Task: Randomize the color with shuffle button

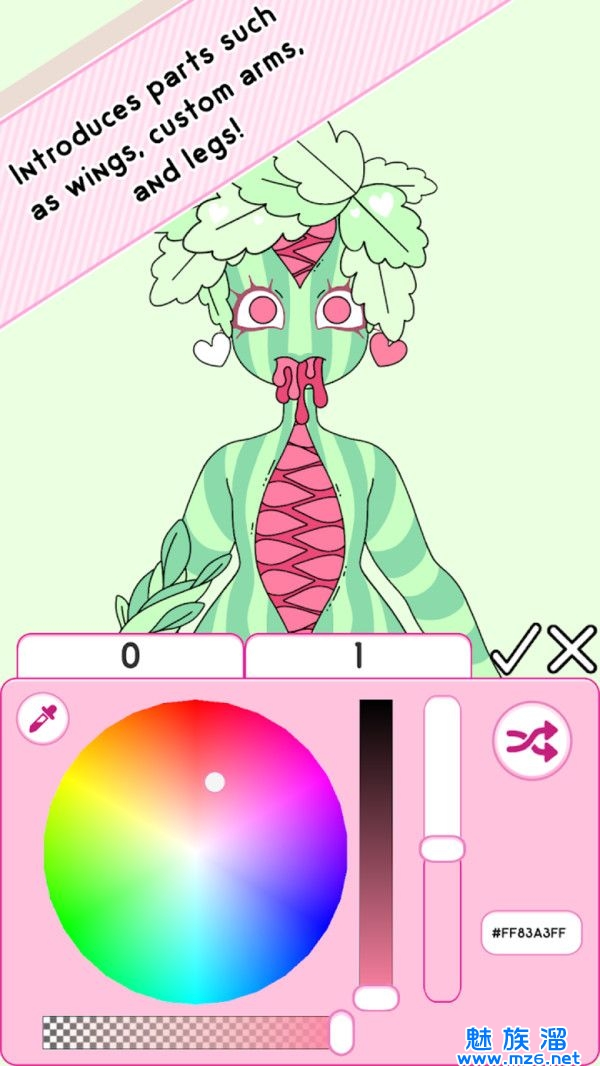Action: (x=530, y=741)
